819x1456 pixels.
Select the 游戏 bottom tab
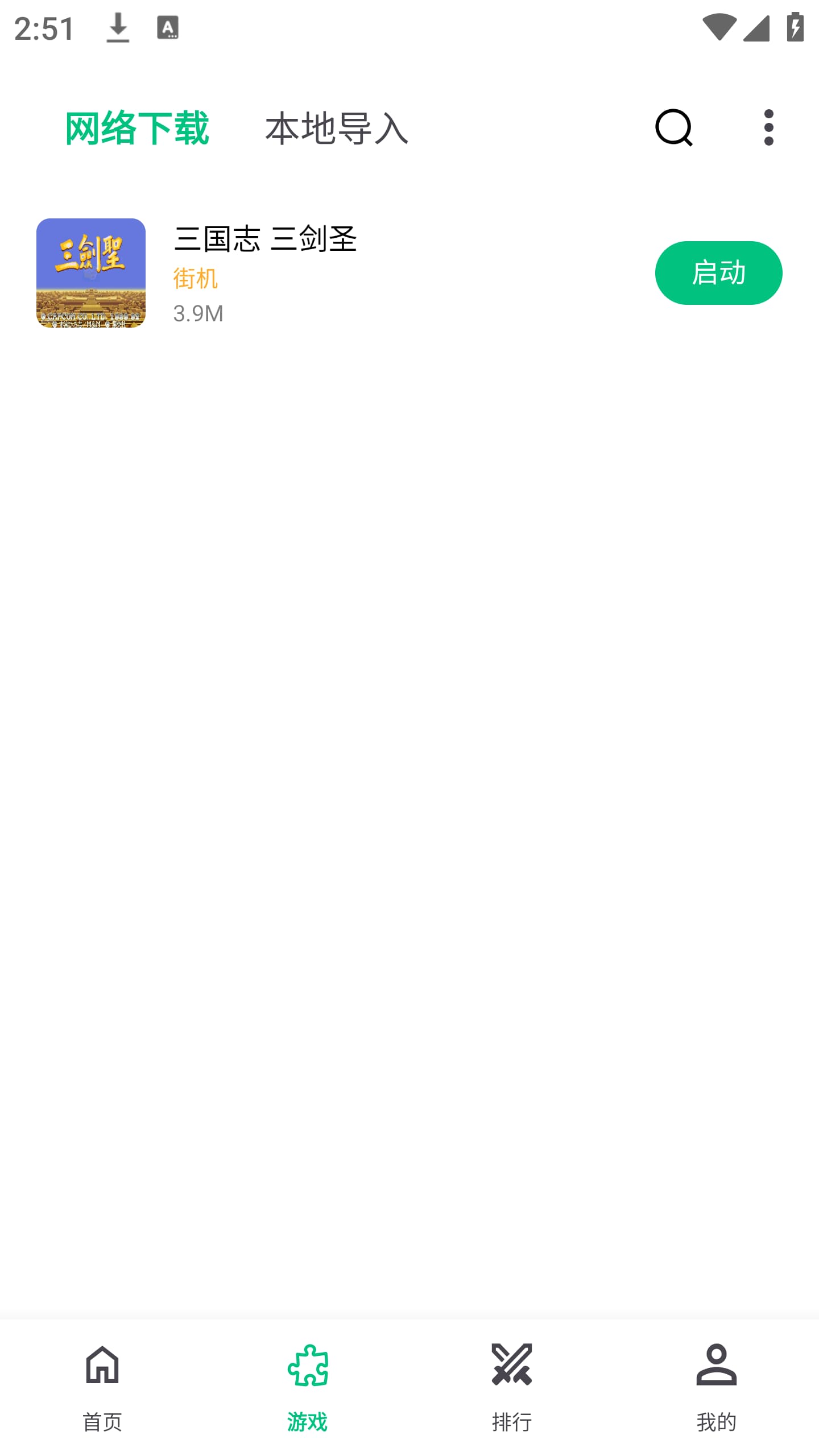(307, 1387)
